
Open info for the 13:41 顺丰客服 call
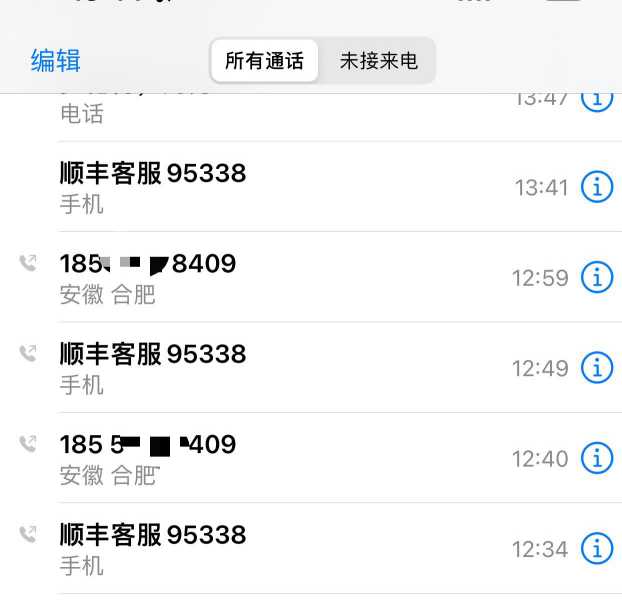pyautogui.click(x=597, y=187)
